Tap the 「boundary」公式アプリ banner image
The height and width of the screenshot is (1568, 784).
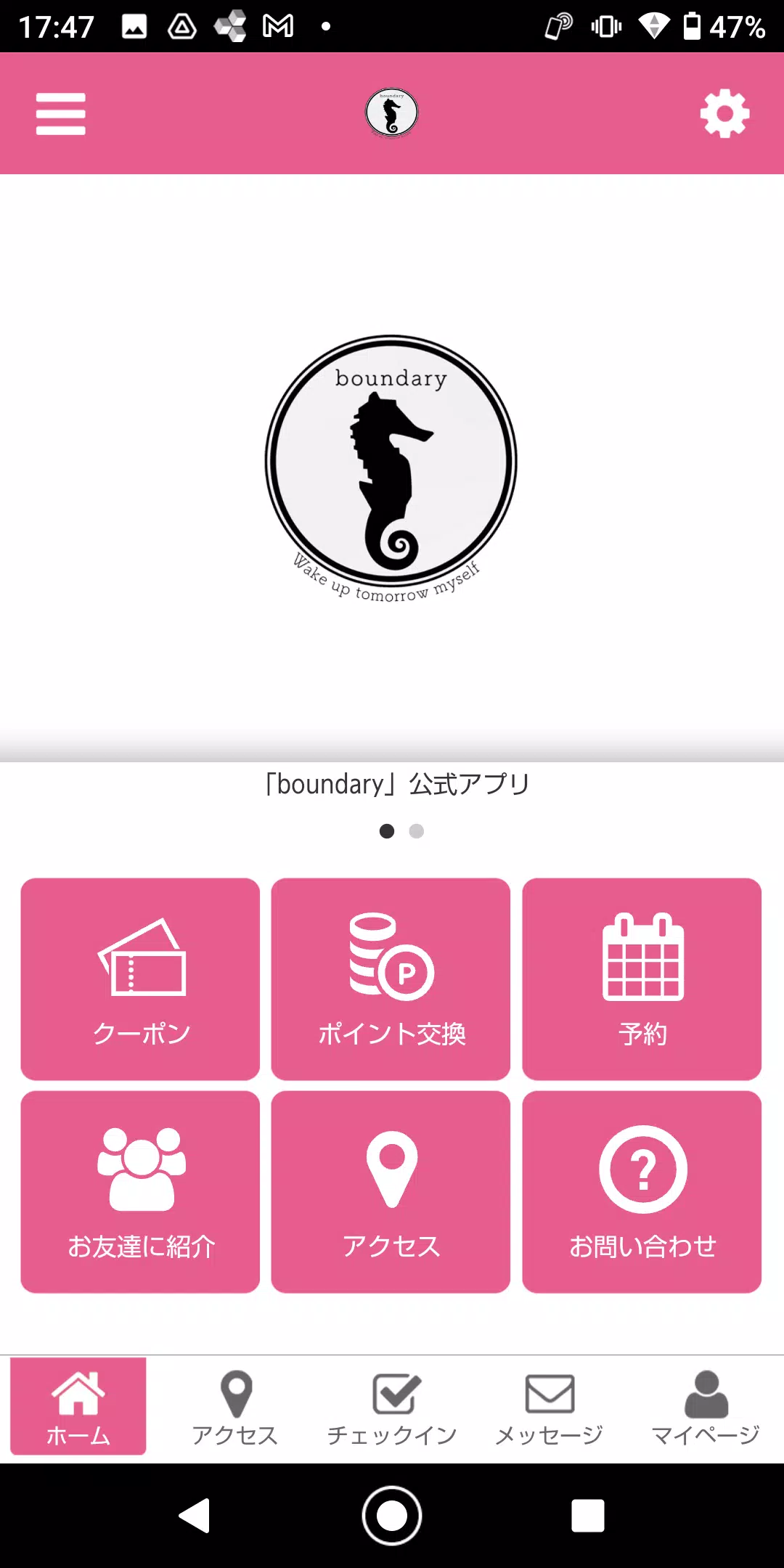pos(392,472)
